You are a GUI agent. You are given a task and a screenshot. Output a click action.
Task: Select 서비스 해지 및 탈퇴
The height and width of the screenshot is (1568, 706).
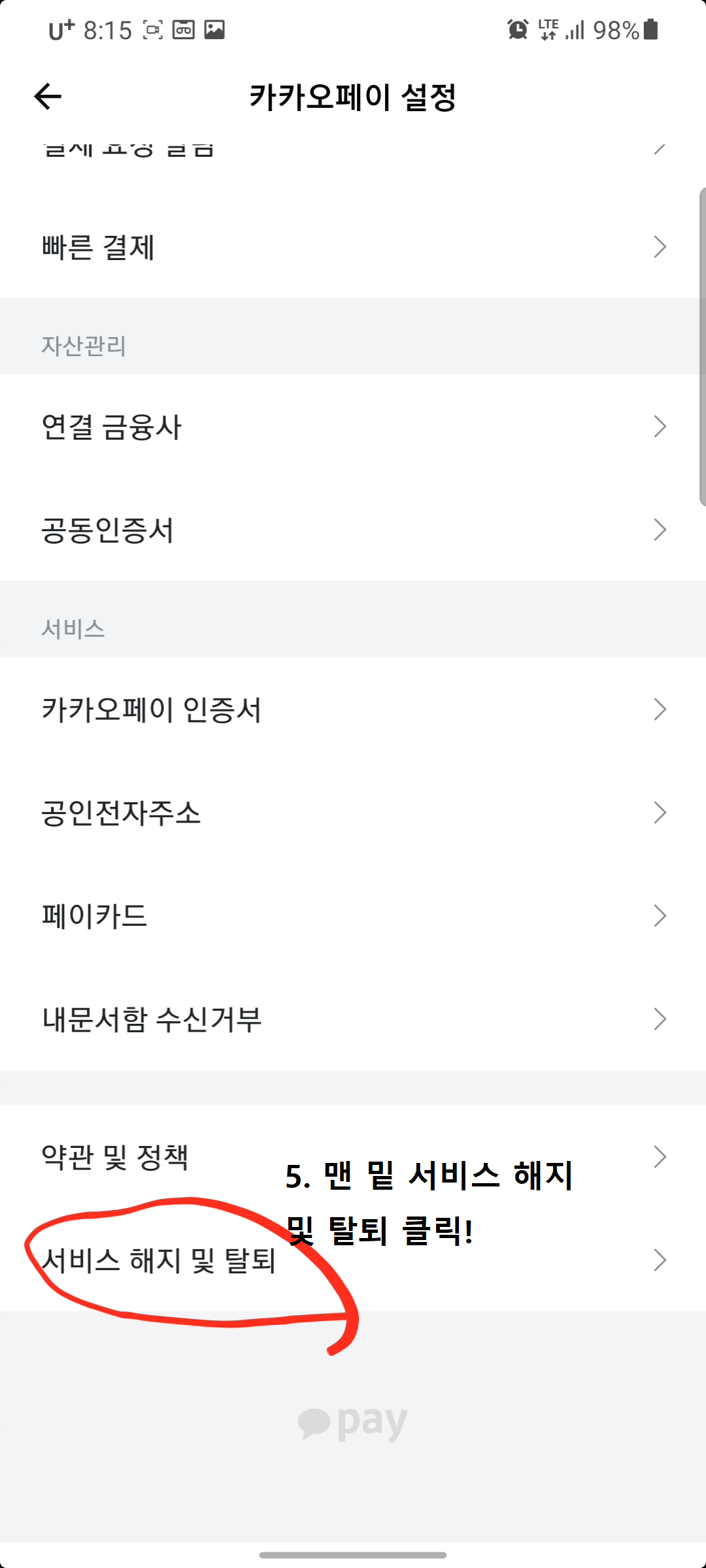pos(353,1260)
